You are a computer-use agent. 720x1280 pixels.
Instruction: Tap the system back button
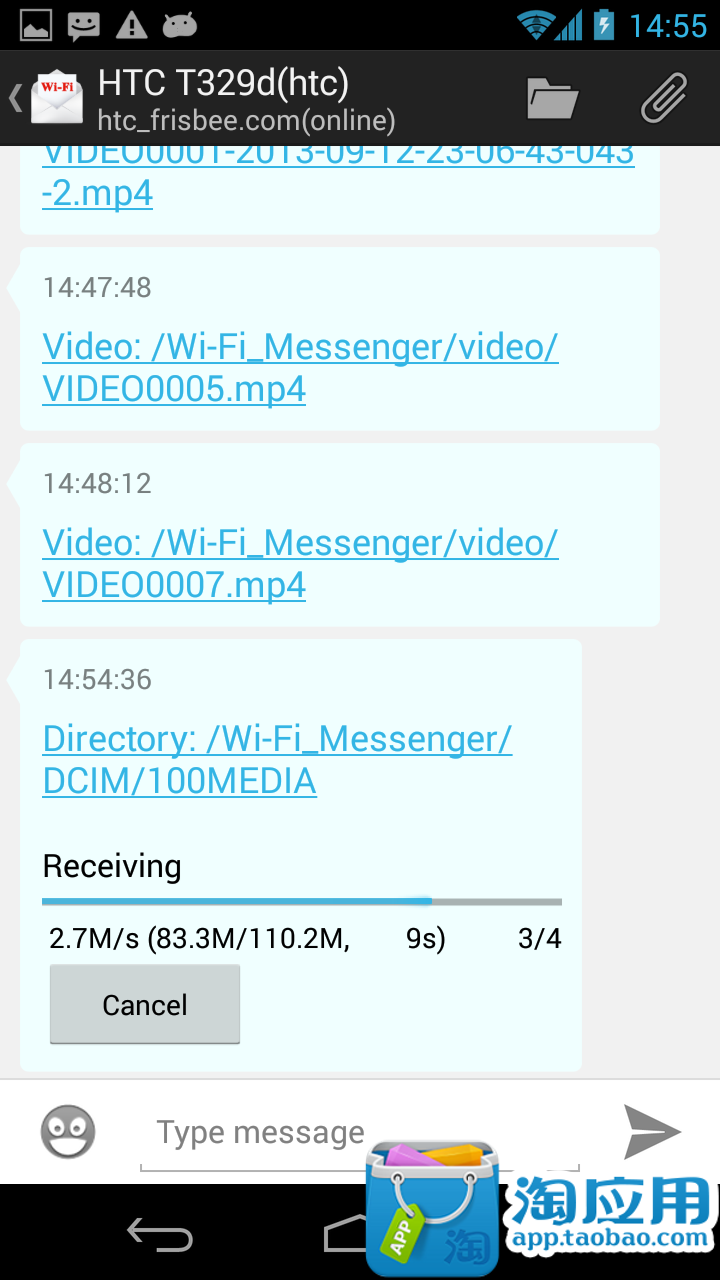tap(160, 1235)
